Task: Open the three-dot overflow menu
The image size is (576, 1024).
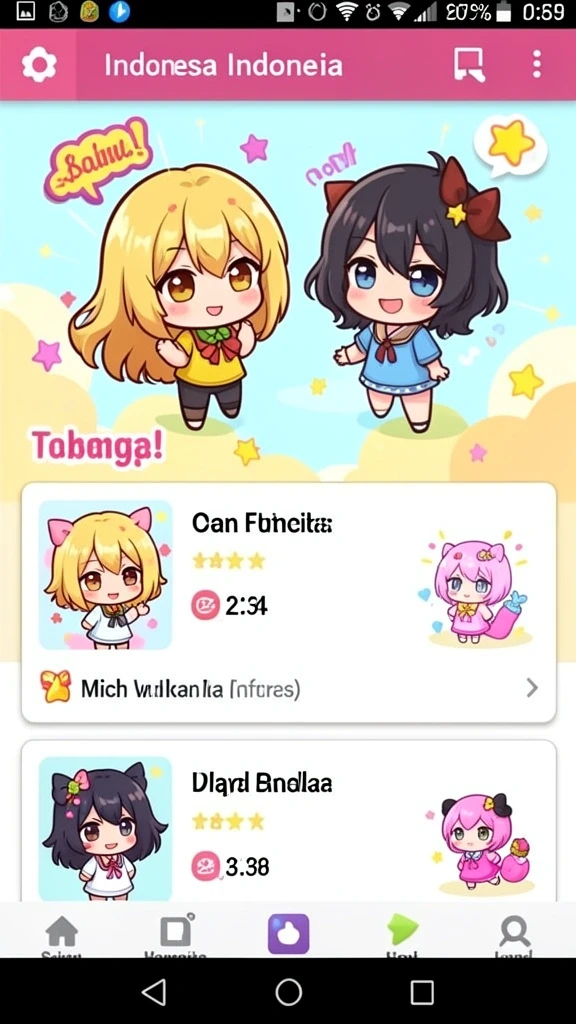Action: coord(536,65)
